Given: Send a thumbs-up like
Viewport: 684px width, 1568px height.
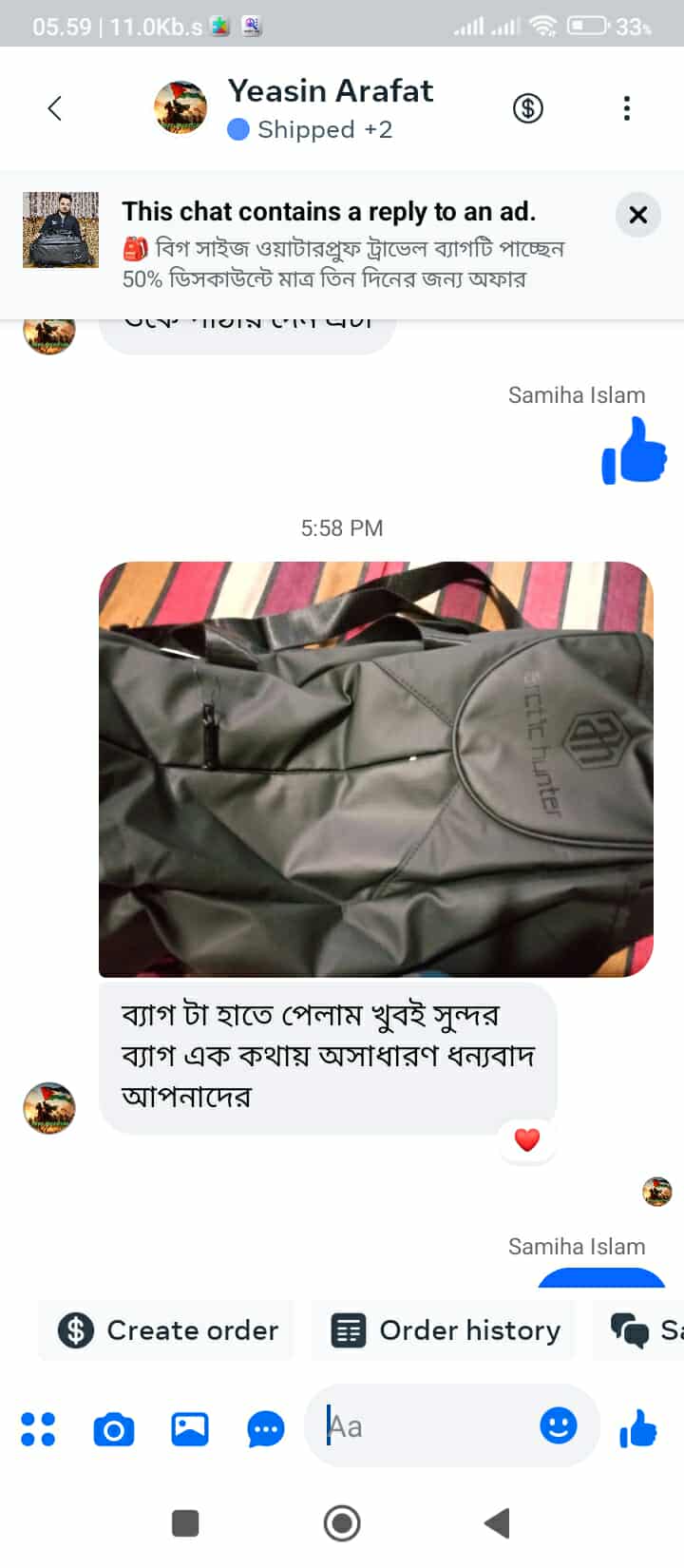Looking at the screenshot, I should 638,1426.
